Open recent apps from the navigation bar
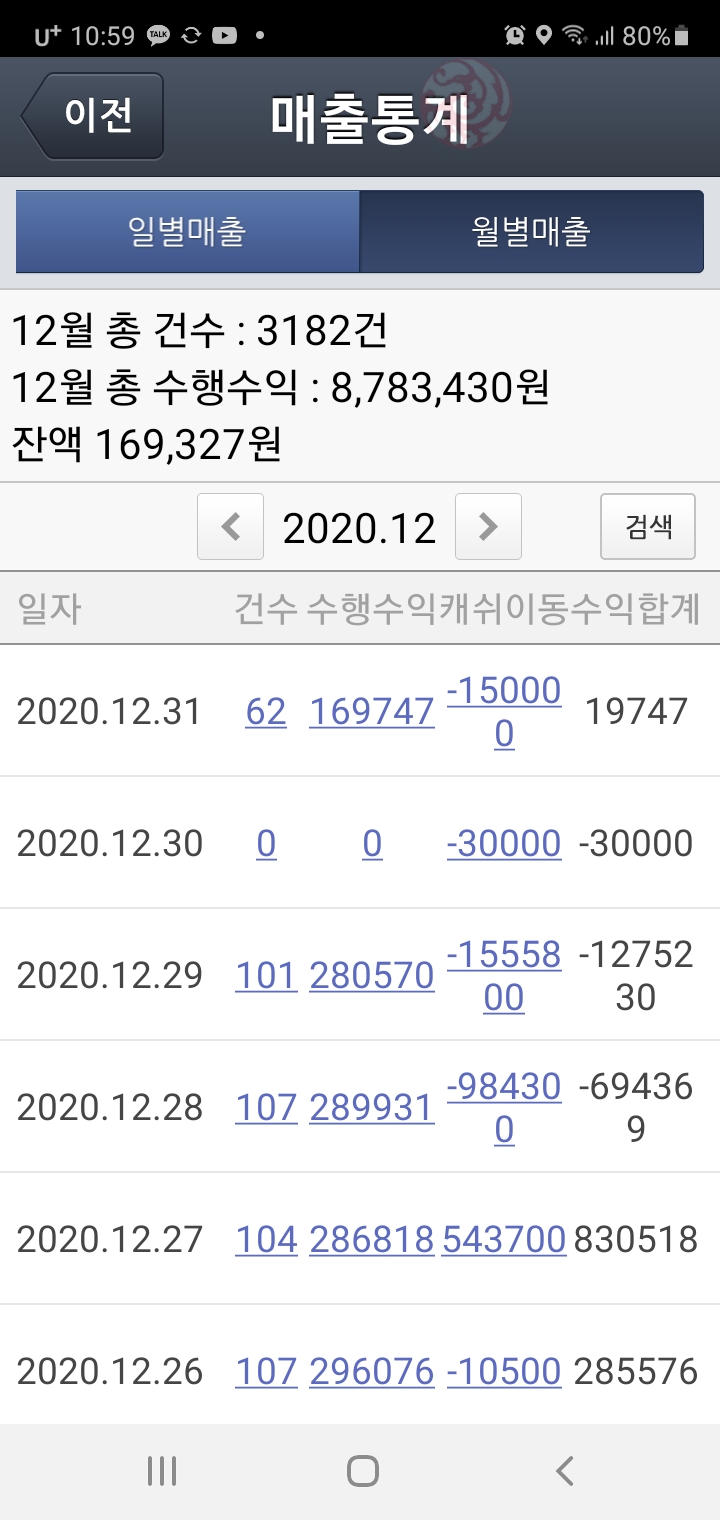 tap(161, 1471)
